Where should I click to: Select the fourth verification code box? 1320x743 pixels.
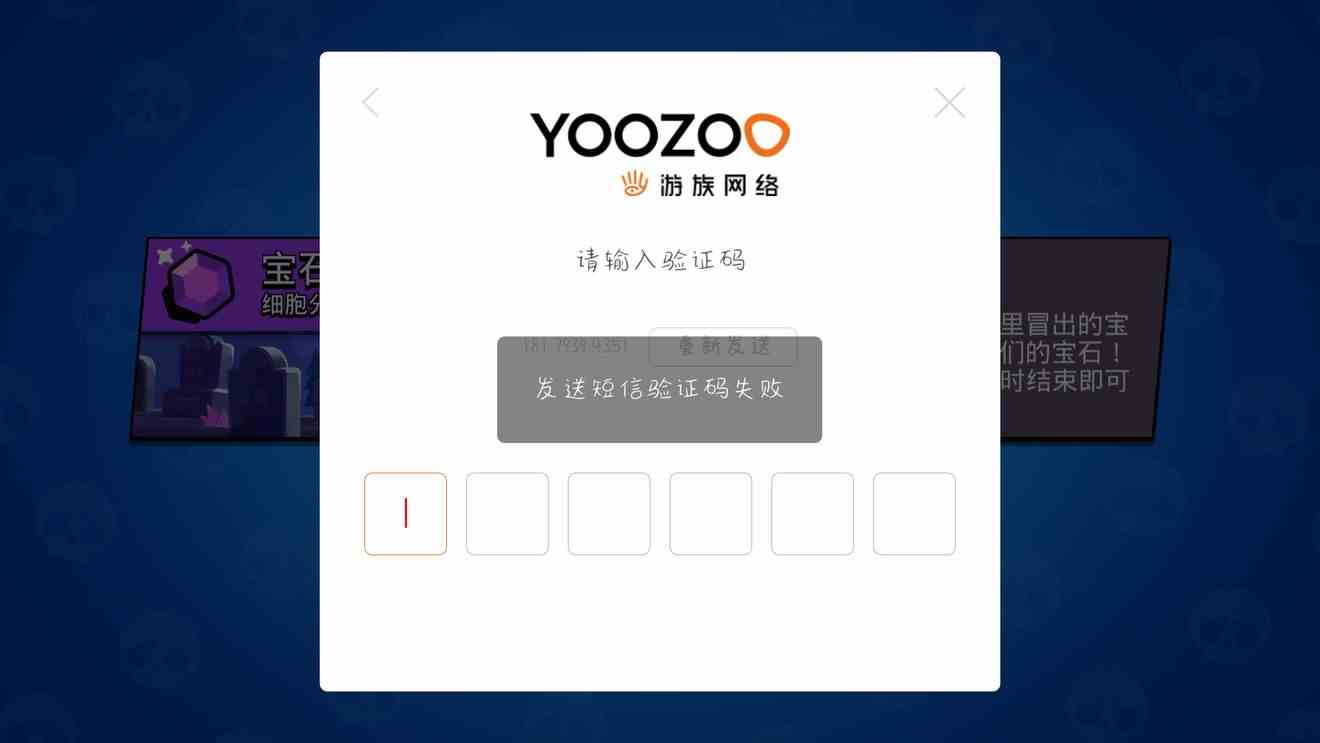coord(710,514)
